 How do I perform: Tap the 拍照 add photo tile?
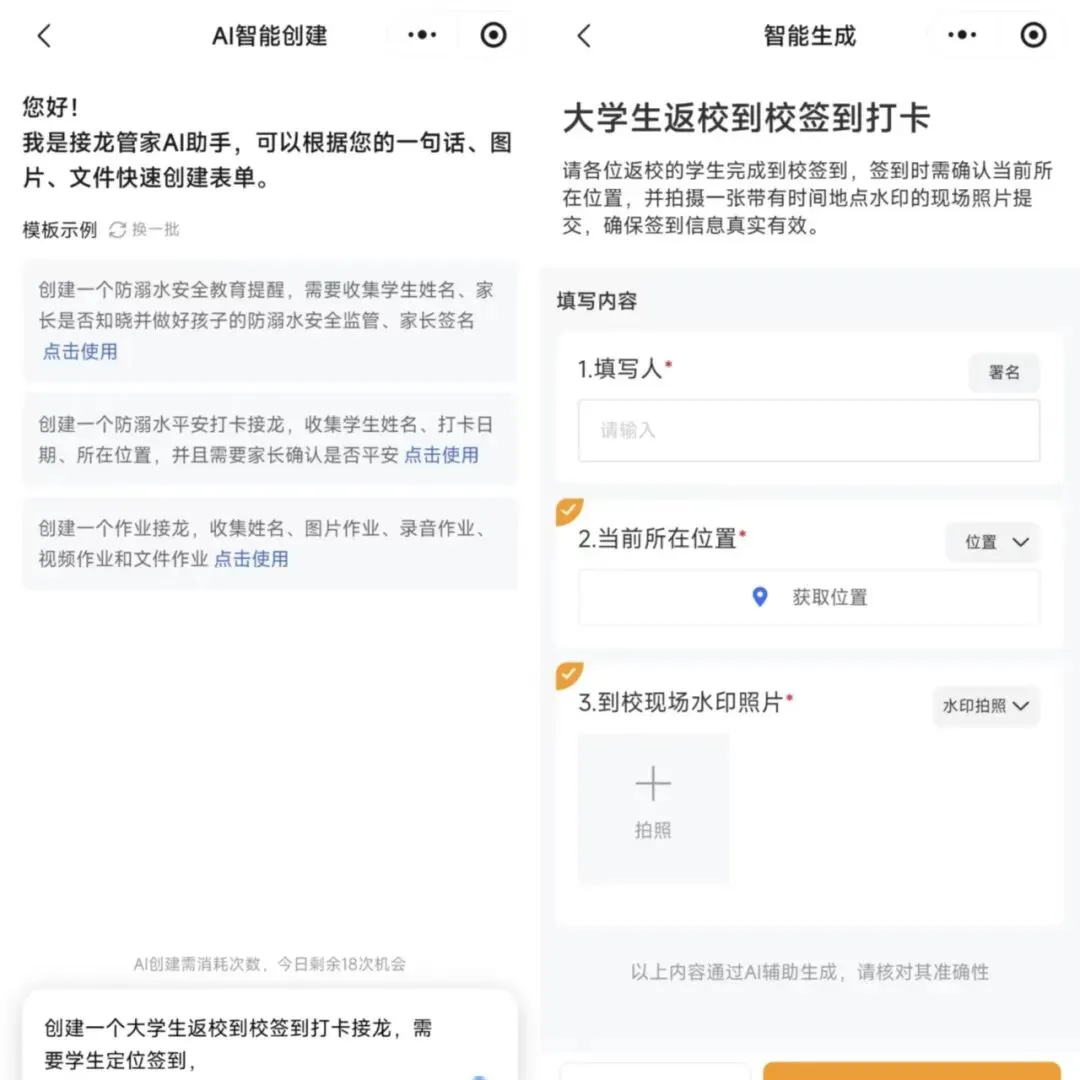click(x=653, y=809)
